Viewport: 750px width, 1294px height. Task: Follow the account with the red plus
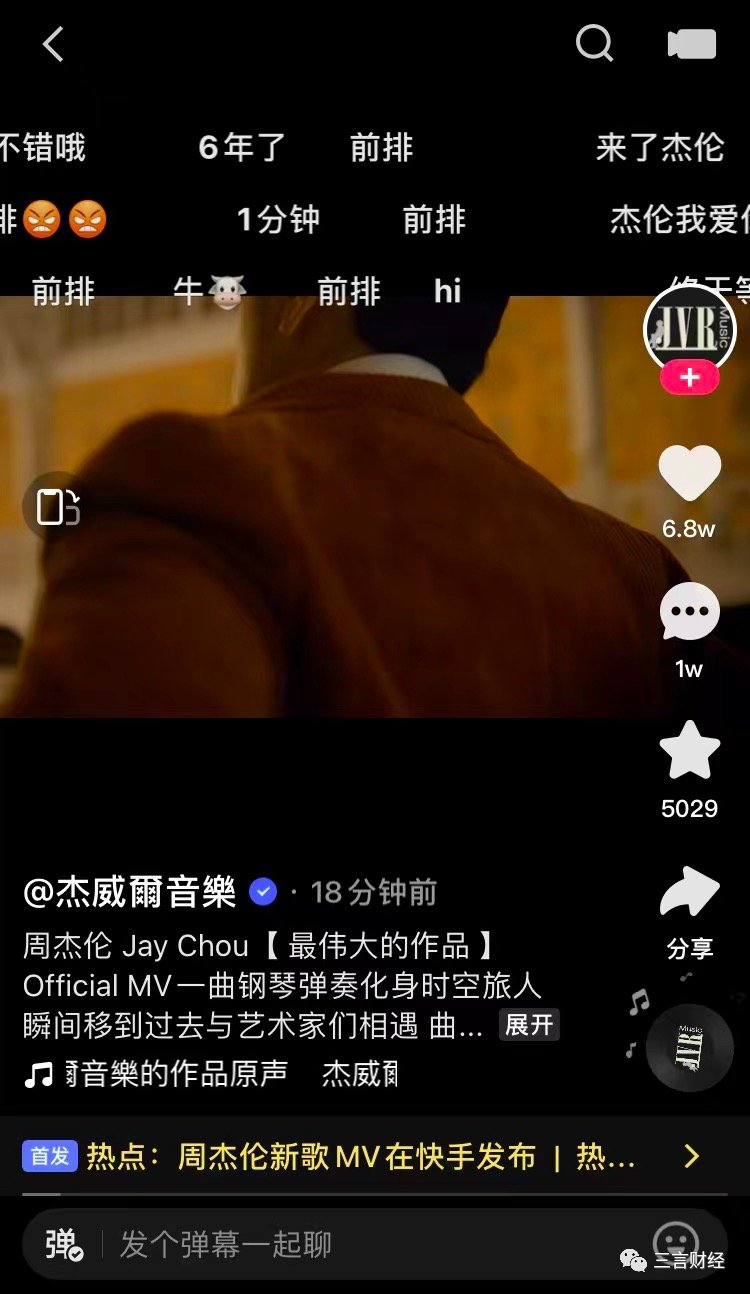pos(689,378)
